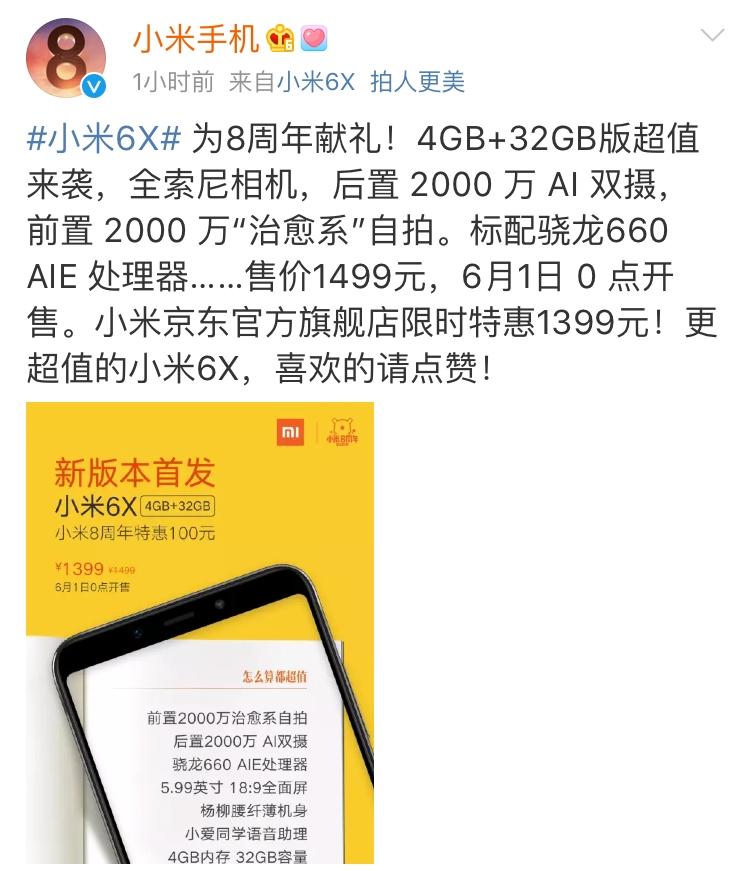750x871 pixels.
Task: Open the 小米手机 account name
Action: 195,37
